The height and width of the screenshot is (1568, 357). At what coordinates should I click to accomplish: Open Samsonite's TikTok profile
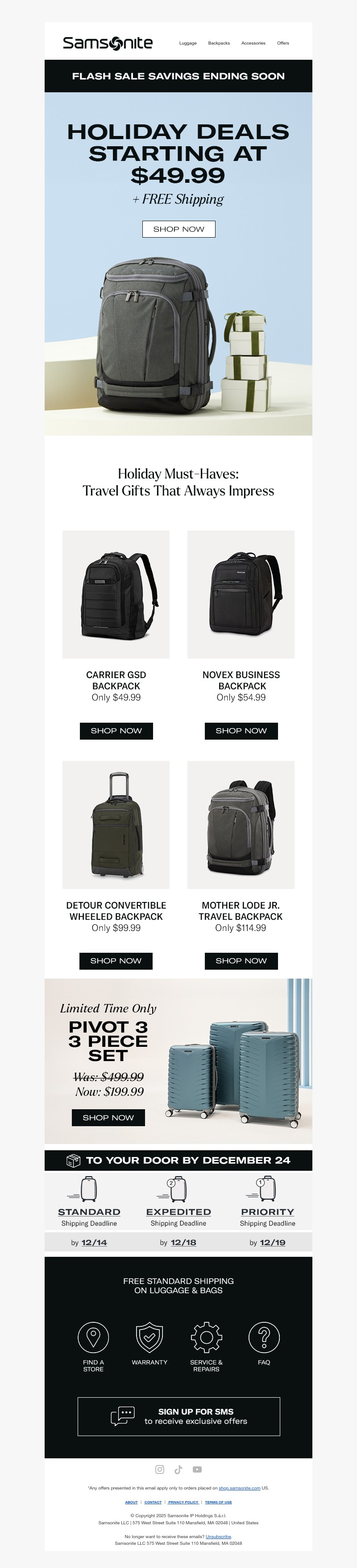(x=178, y=1469)
